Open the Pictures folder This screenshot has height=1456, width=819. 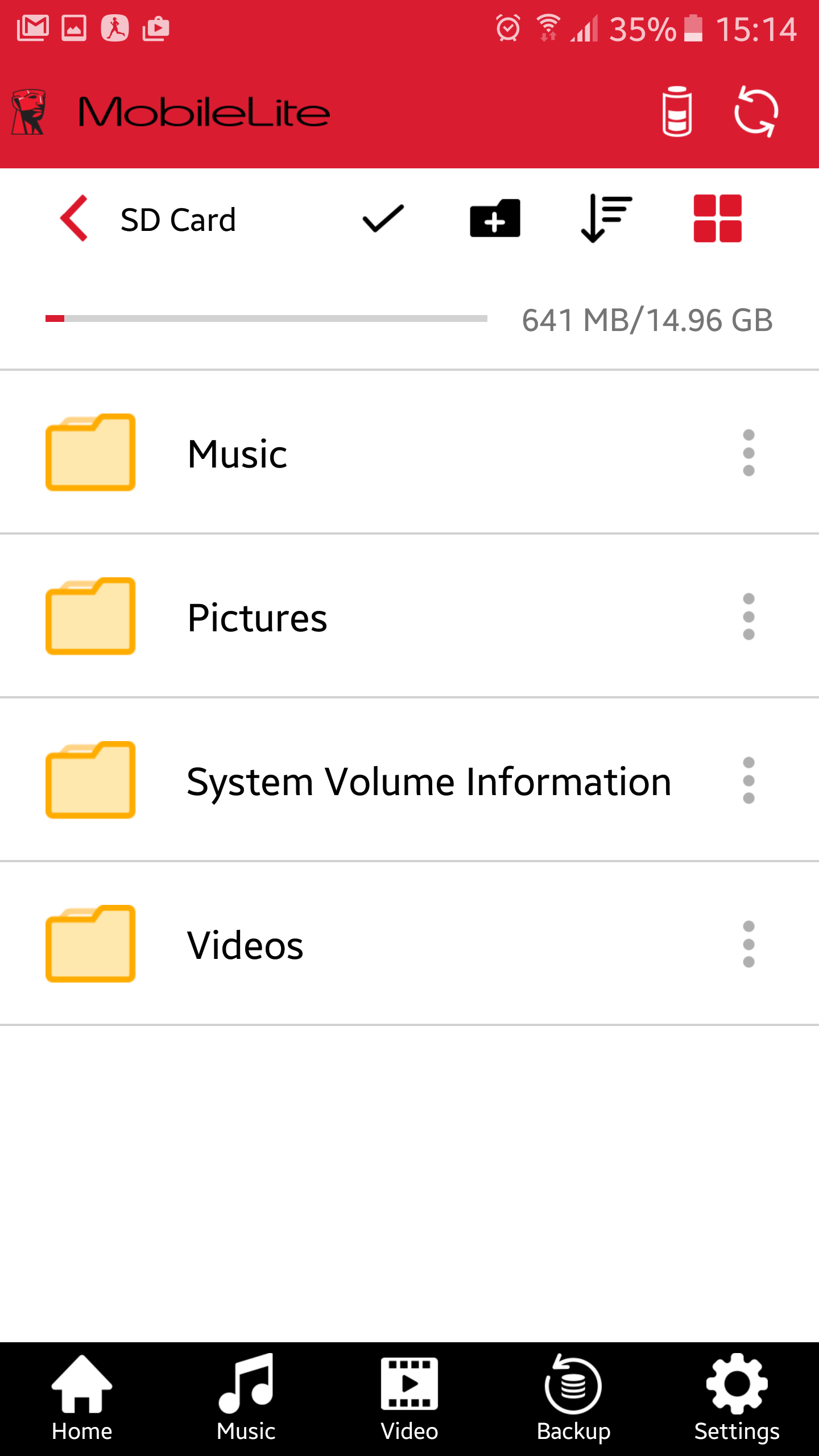257,617
